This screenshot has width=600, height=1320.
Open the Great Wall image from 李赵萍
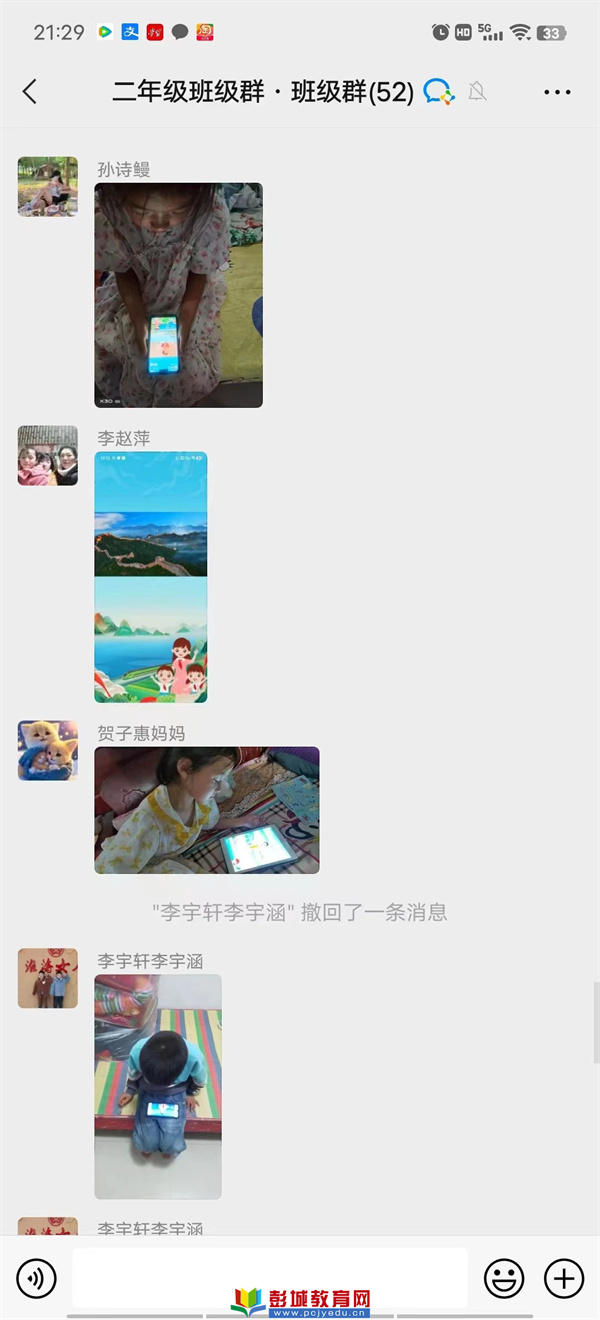pyautogui.click(x=151, y=577)
